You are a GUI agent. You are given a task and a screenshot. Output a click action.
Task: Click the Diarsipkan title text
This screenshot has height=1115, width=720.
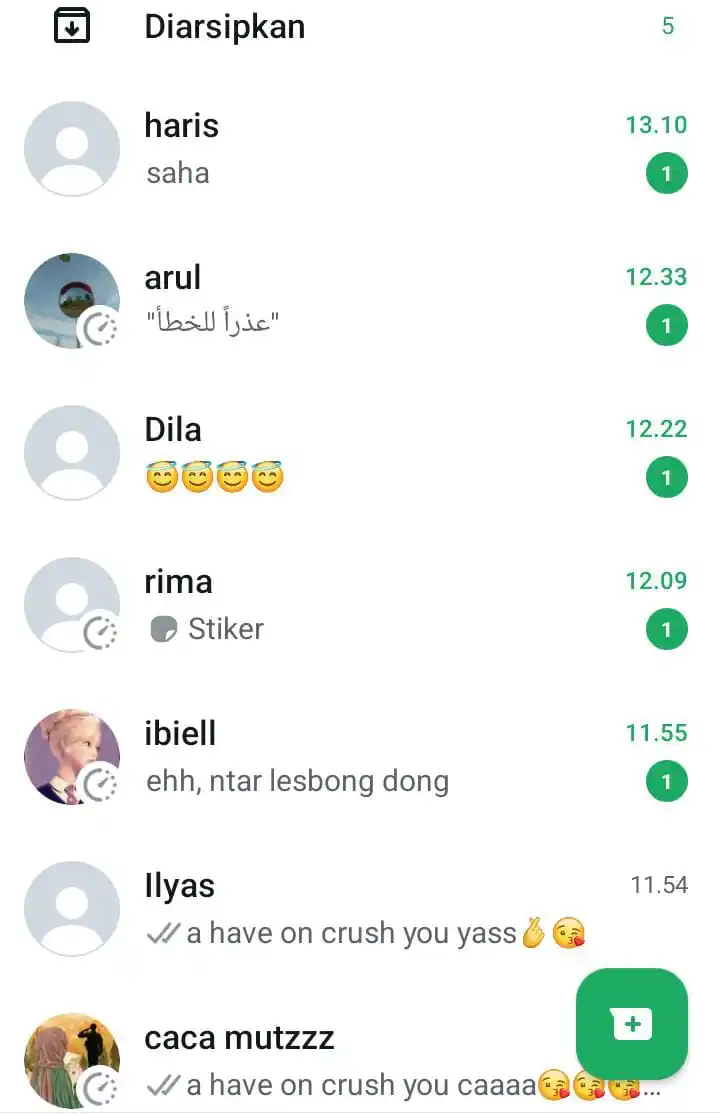[x=224, y=27]
